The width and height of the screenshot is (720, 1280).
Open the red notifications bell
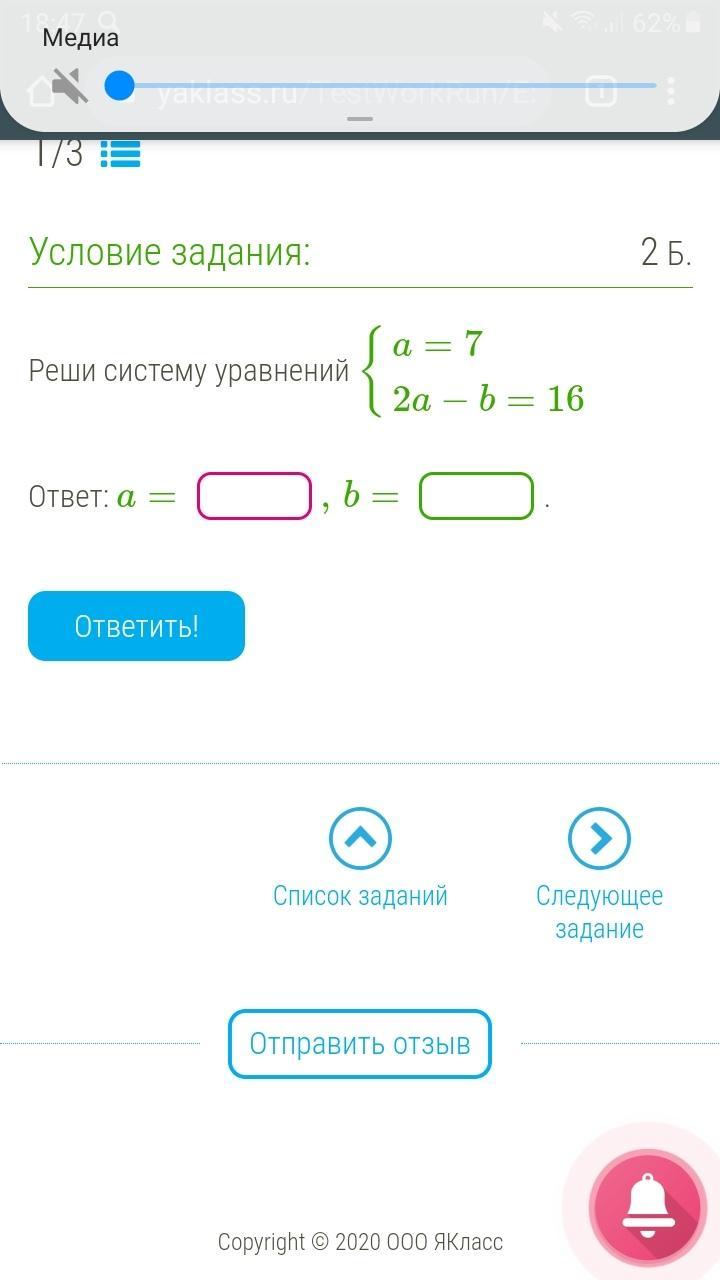click(647, 1203)
